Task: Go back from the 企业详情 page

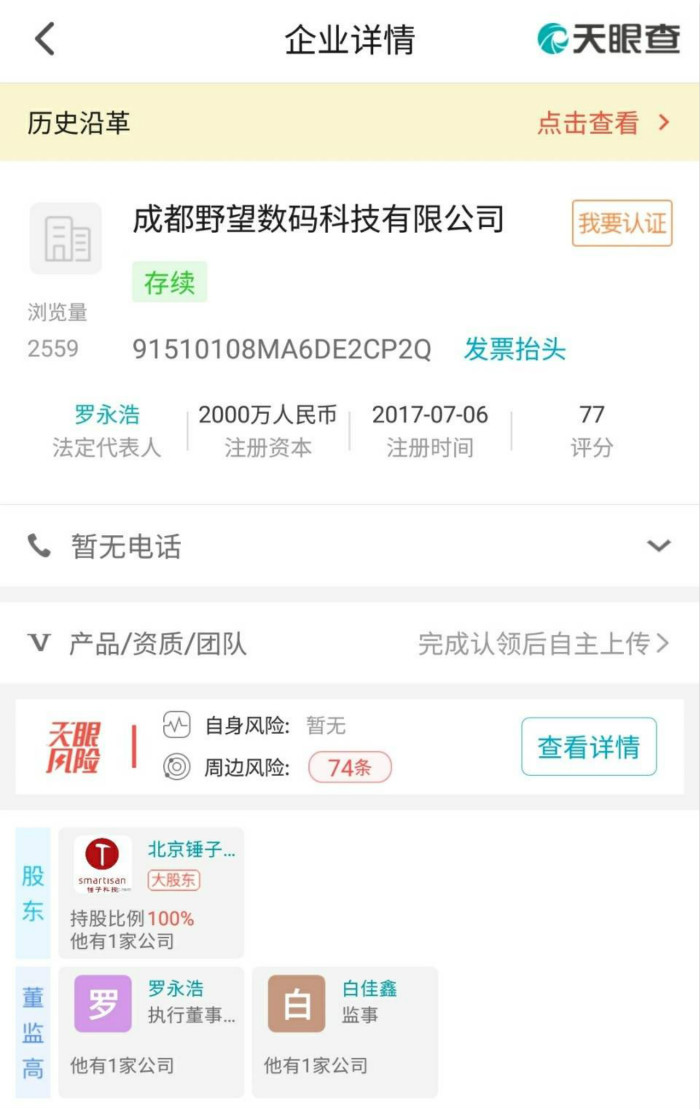Action: coord(44,40)
